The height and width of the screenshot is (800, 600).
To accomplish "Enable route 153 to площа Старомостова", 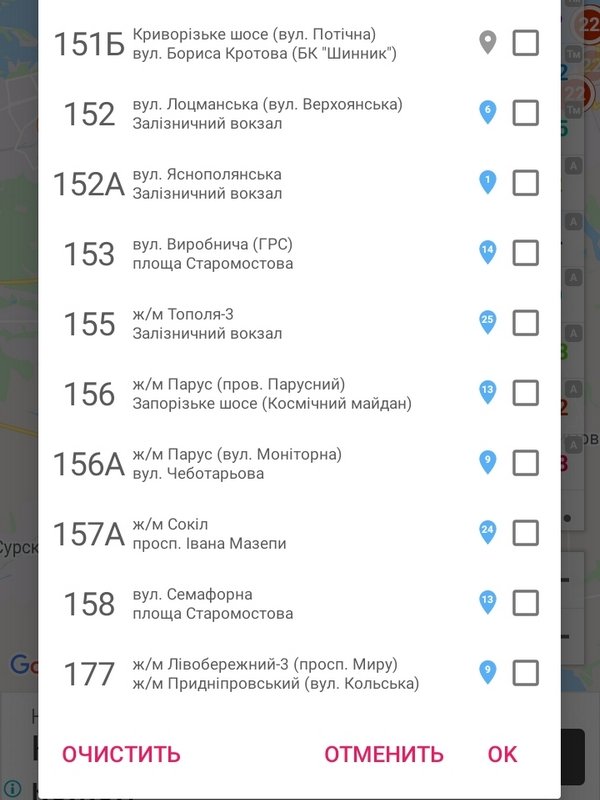I will [525, 253].
